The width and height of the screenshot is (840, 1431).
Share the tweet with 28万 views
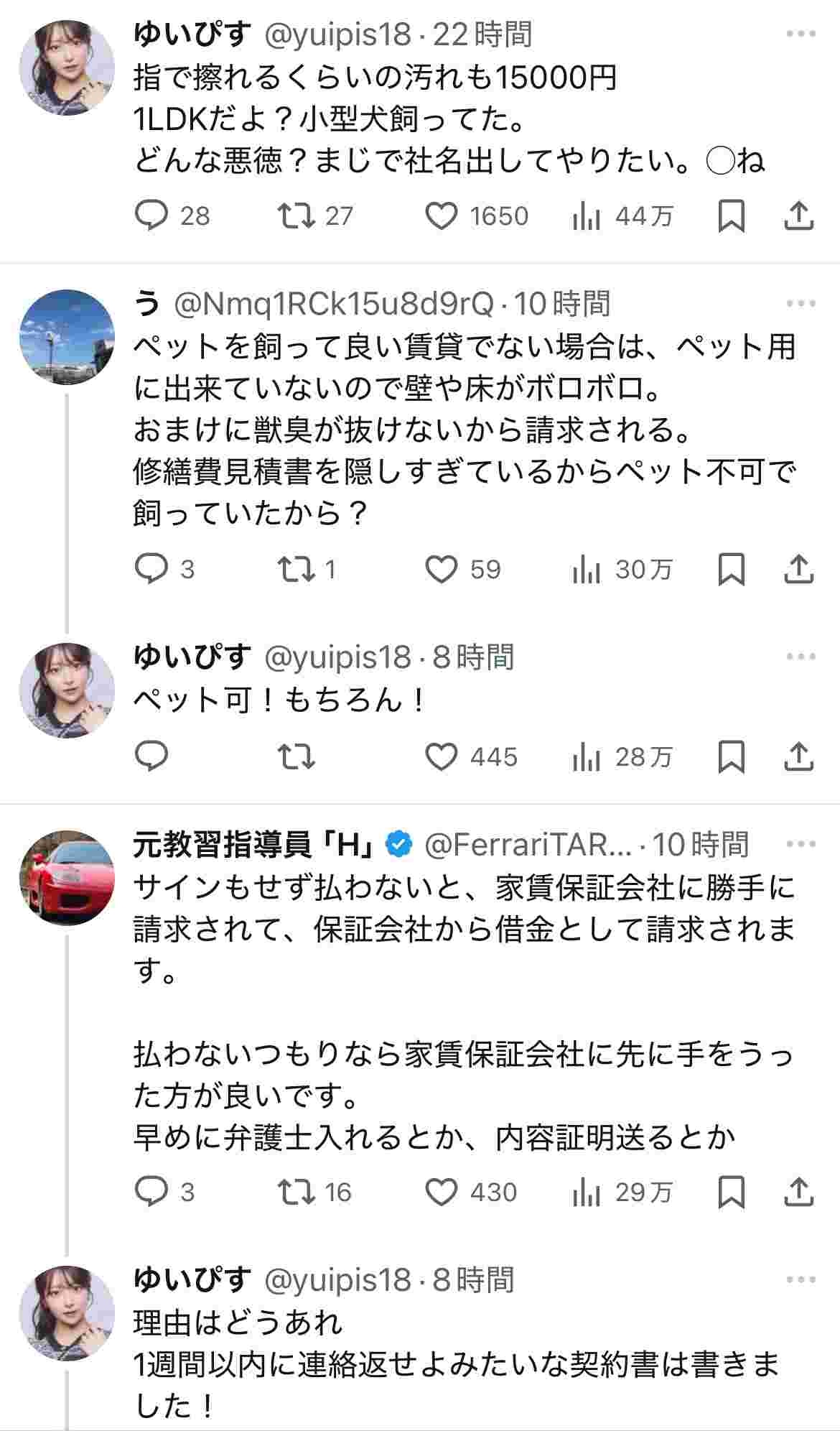798,757
